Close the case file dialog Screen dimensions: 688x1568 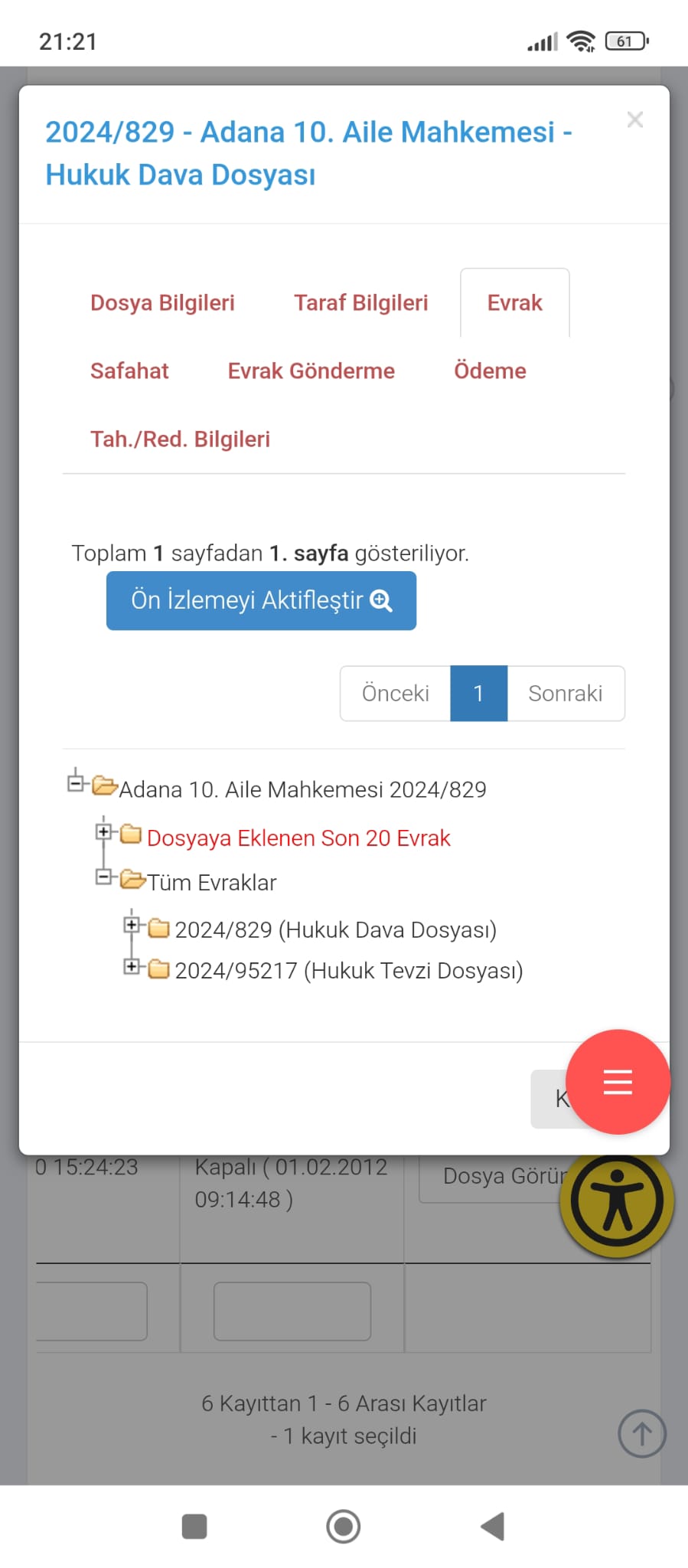coord(634,119)
